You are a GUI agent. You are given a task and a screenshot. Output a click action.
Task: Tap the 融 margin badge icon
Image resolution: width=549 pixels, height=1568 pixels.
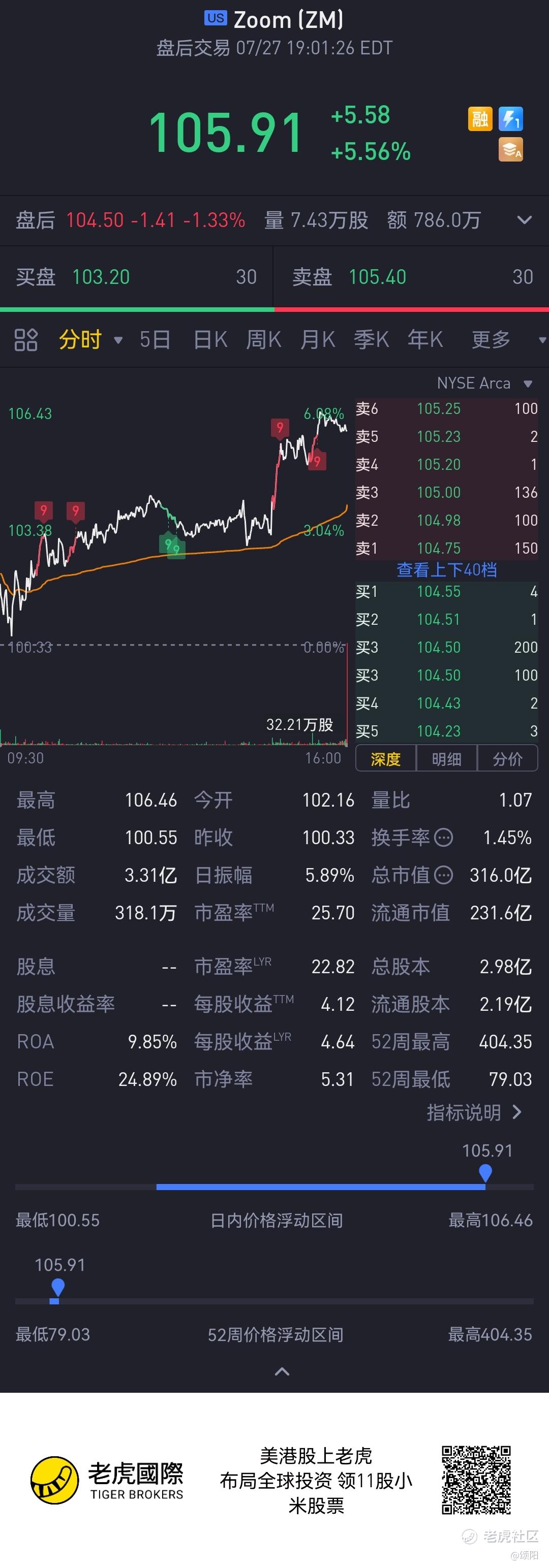tap(479, 118)
